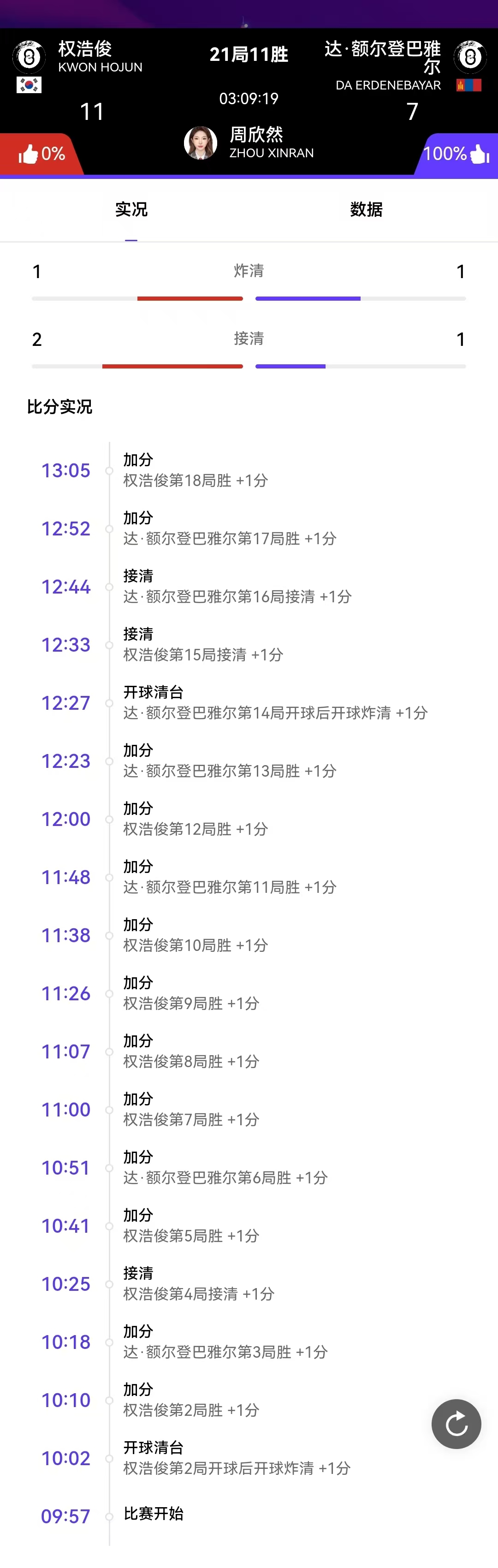Open referee Zhou Xinran's avatar
The image size is (498, 1568).
click(x=201, y=143)
